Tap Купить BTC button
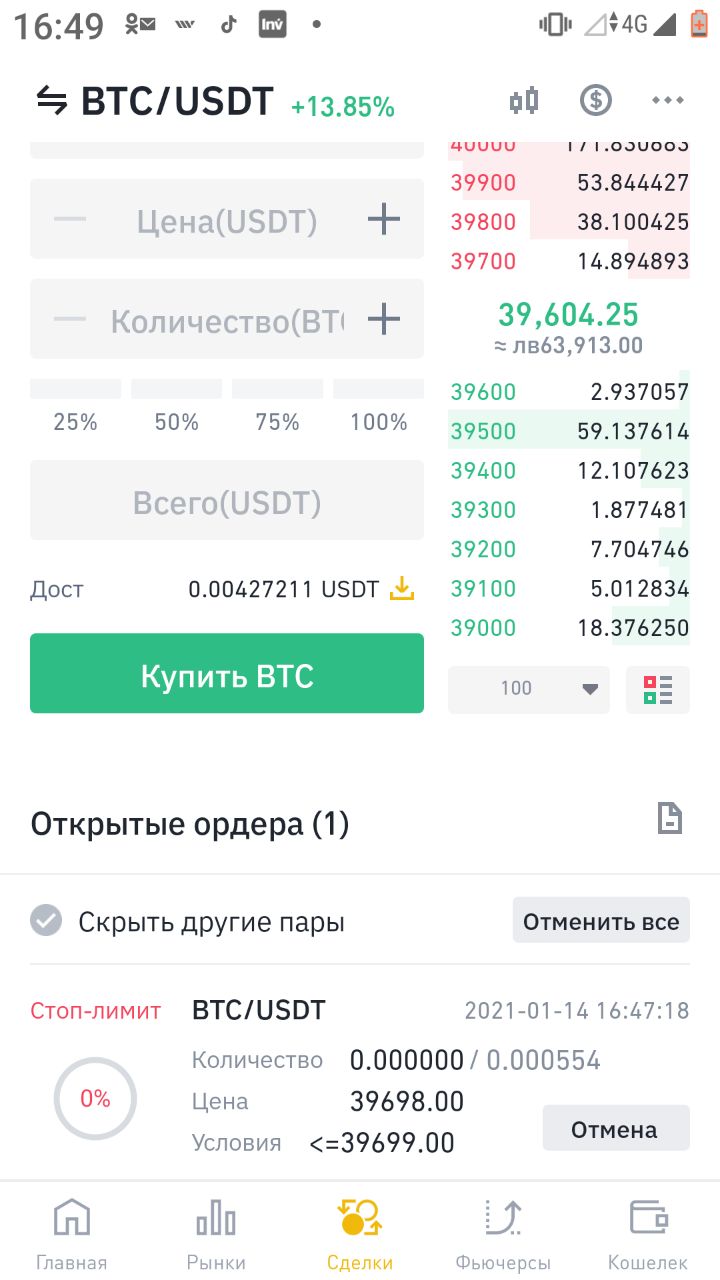This screenshot has height=1280, width=720. tap(227, 674)
